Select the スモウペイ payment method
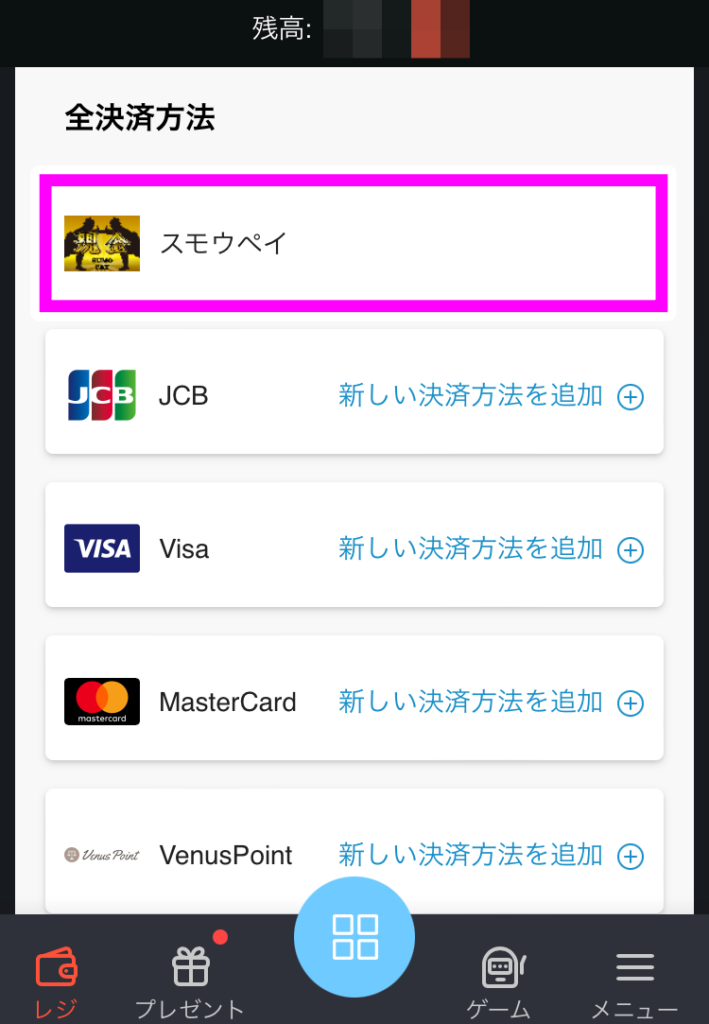This screenshot has width=709, height=1024. click(x=350, y=243)
